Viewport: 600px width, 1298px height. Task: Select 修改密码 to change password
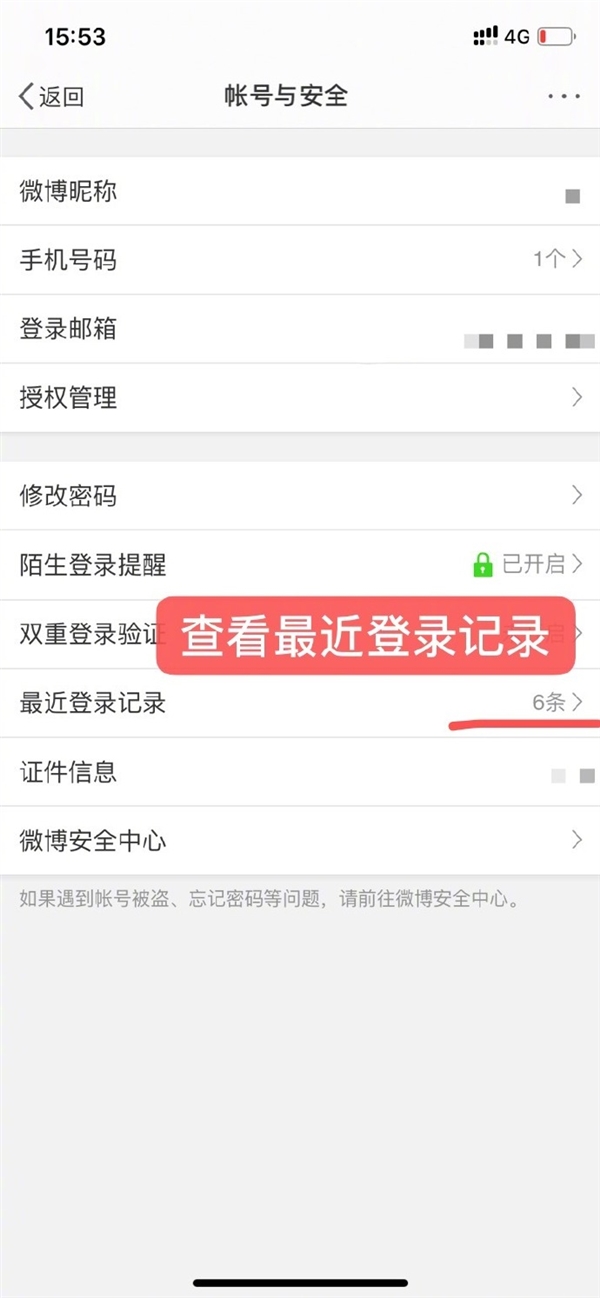point(300,495)
